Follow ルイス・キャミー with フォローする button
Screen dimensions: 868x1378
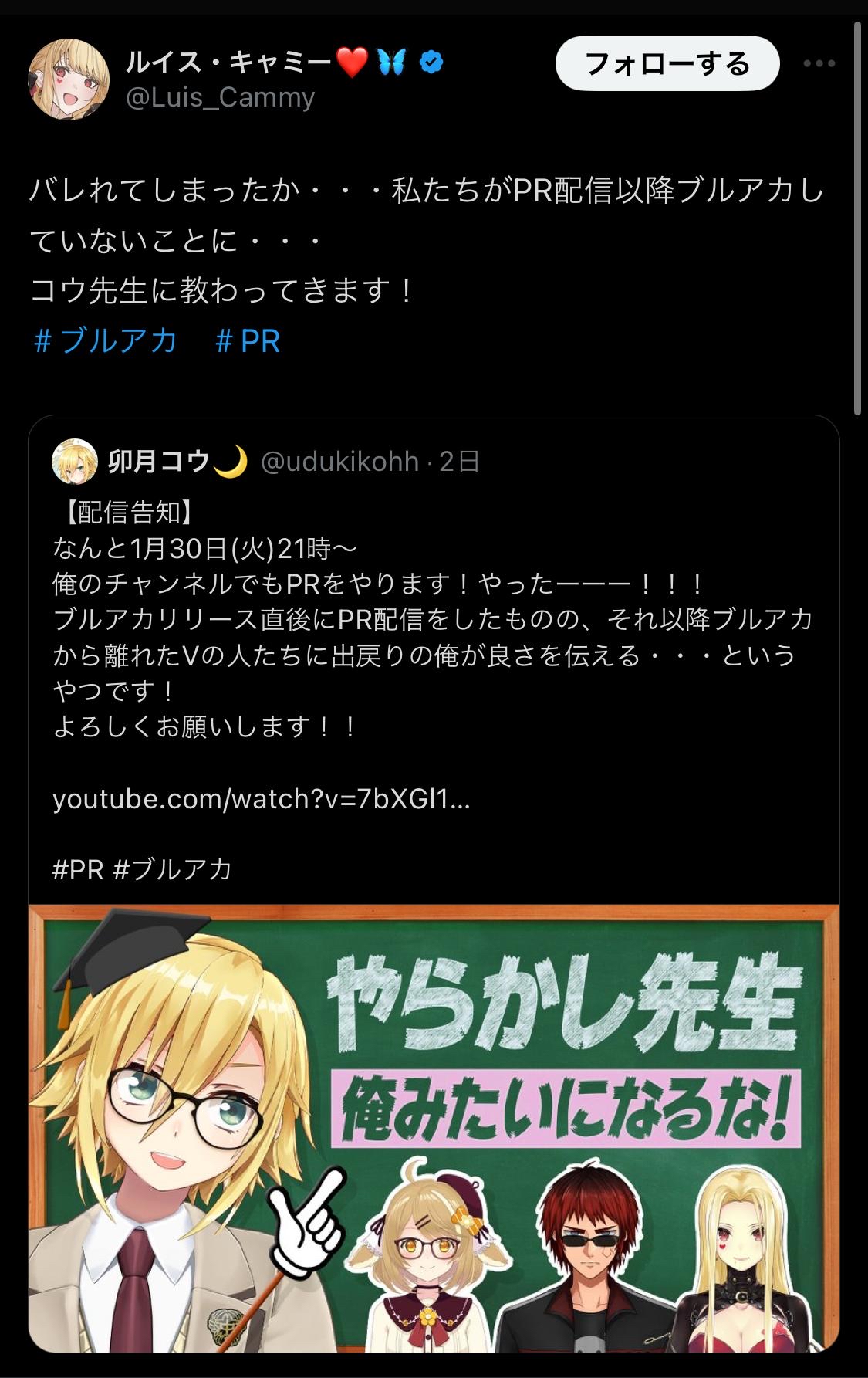tap(667, 64)
